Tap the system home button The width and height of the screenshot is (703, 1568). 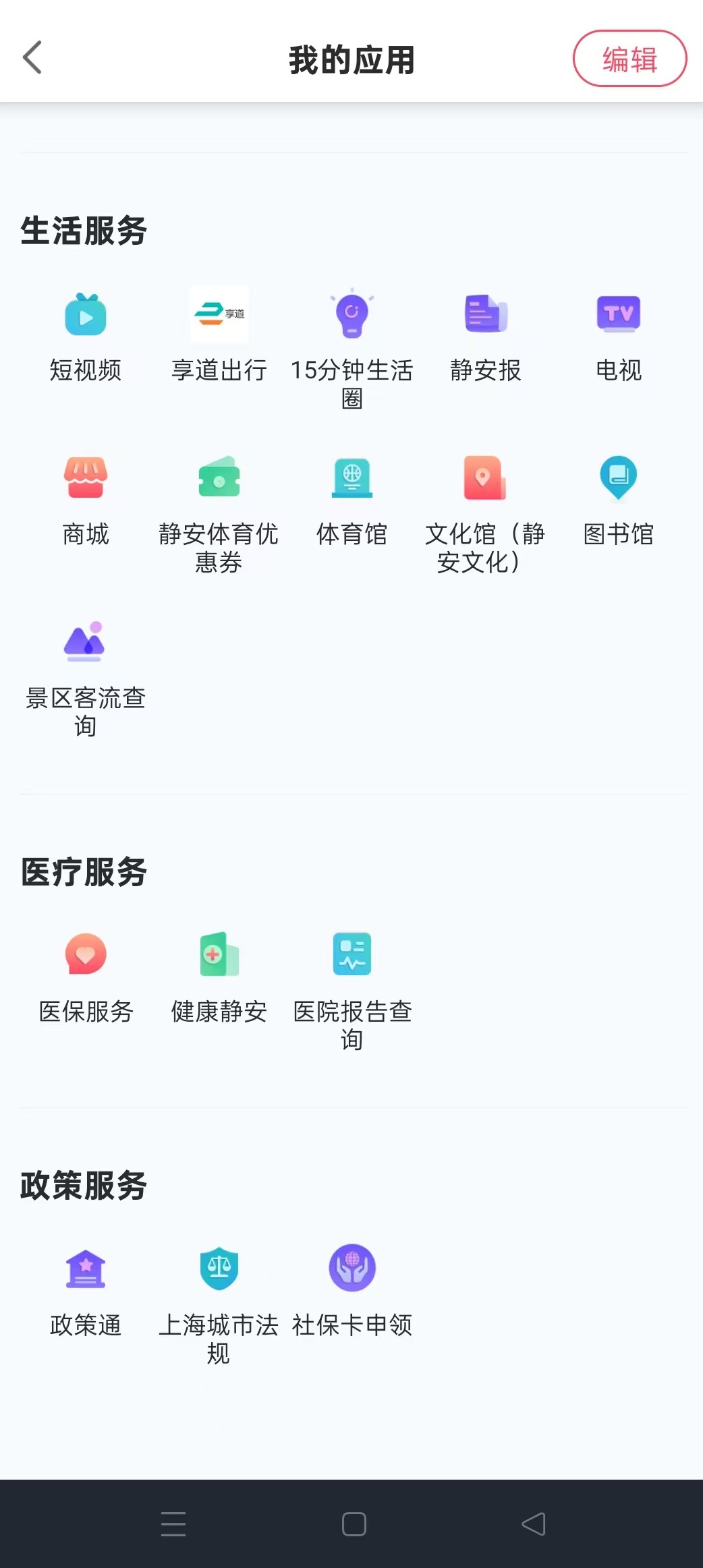coord(354,1524)
